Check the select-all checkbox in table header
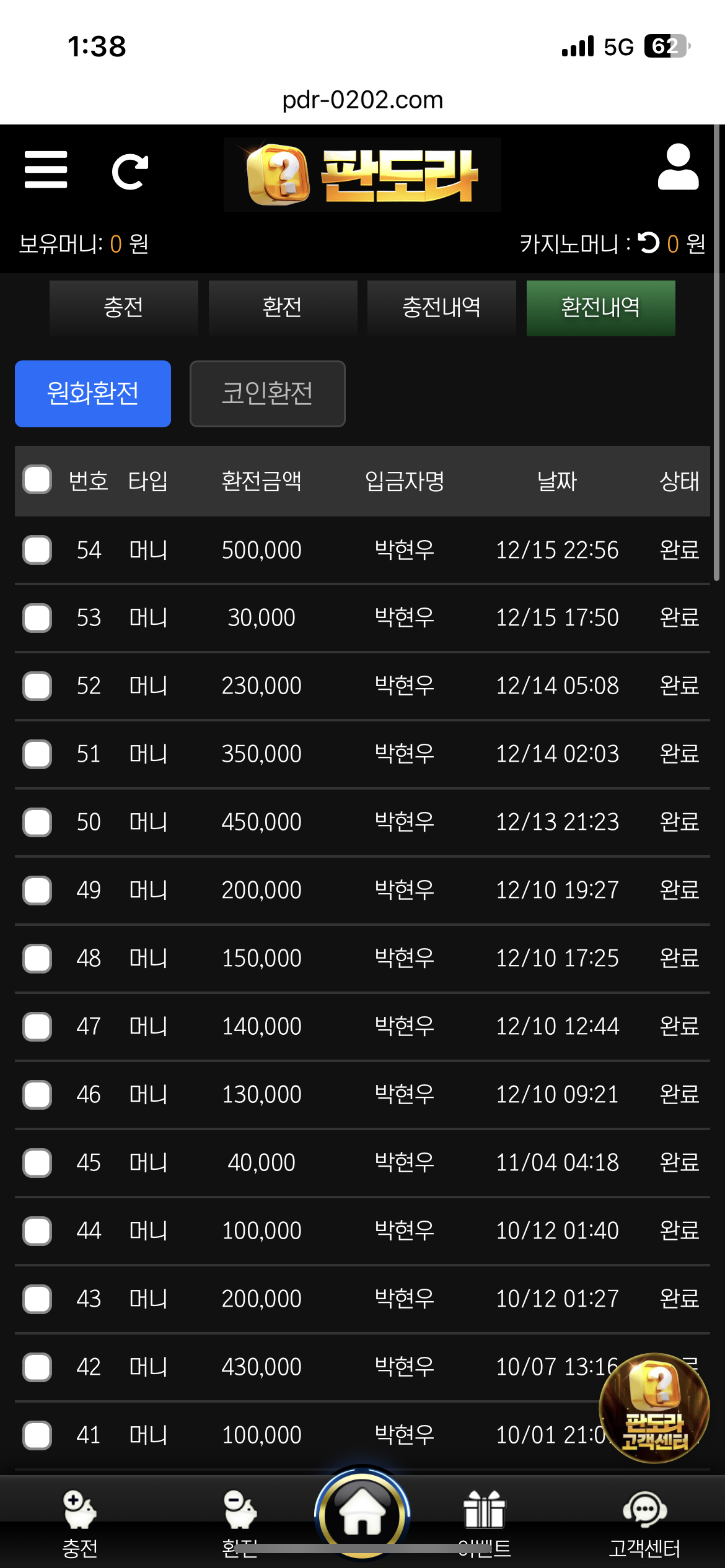Image resolution: width=725 pixels, height=1568 pixels. pyautogui.click(x=37, y=480)
